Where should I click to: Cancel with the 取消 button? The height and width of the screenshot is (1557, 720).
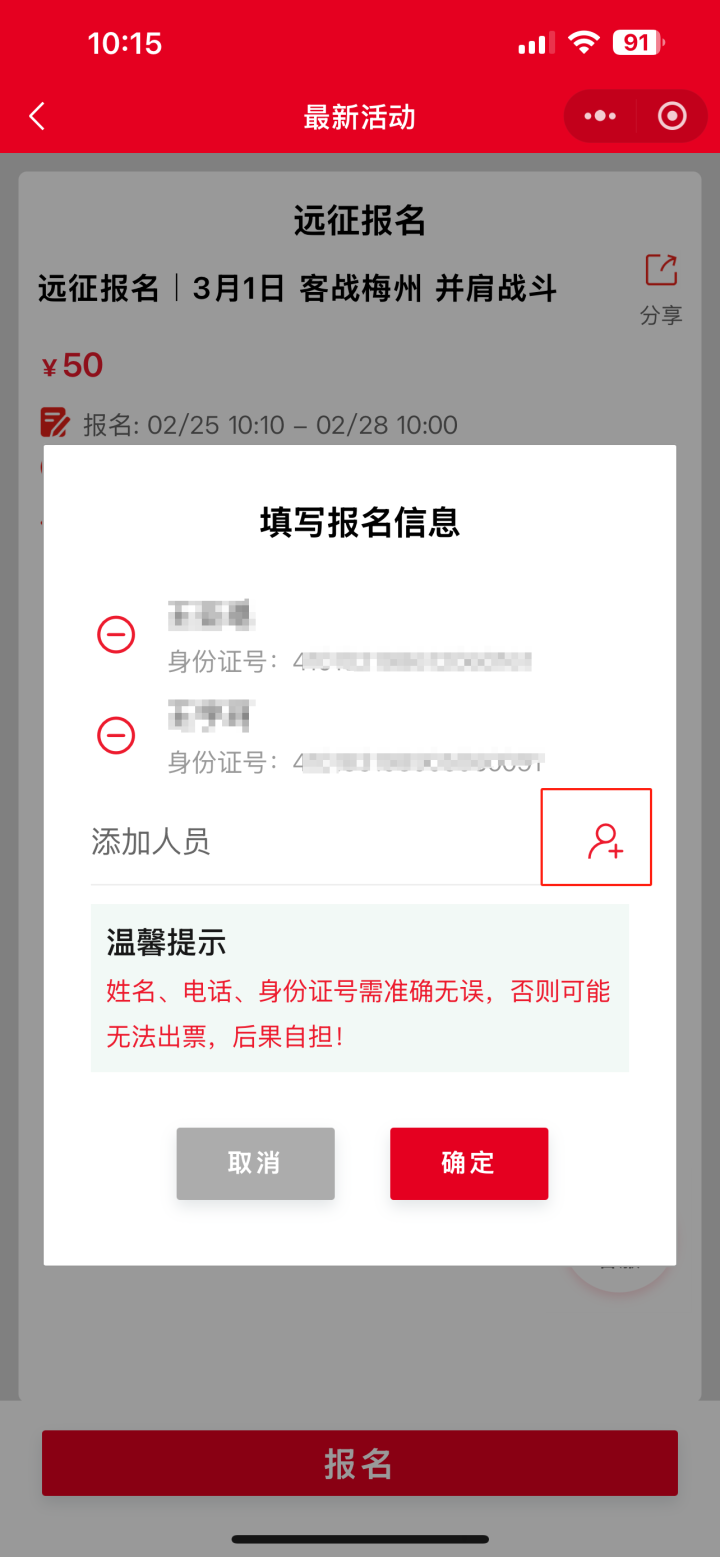[255, 1163]
